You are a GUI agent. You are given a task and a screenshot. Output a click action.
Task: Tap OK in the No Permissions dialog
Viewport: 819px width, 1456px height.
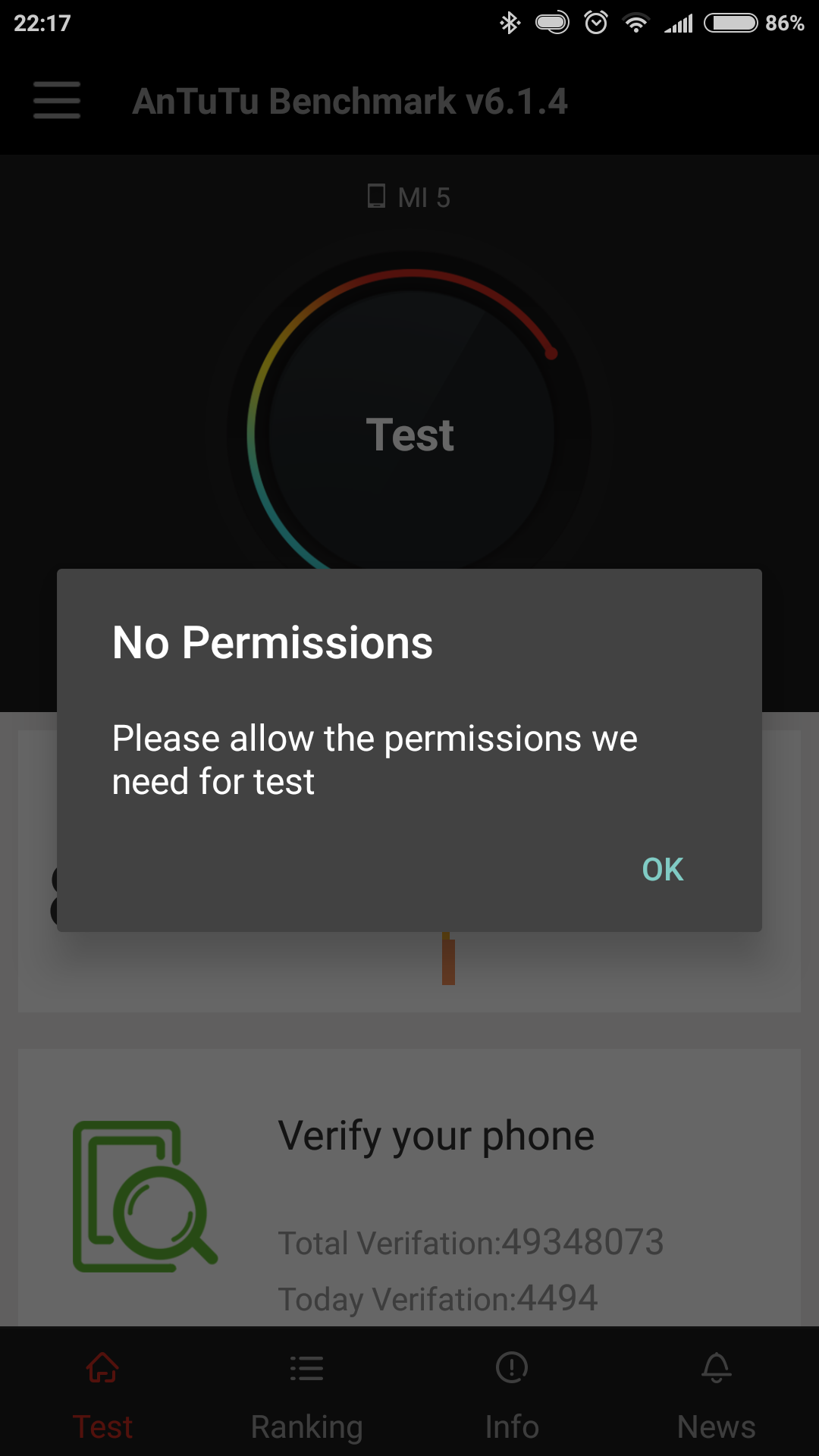pos(662,869)
